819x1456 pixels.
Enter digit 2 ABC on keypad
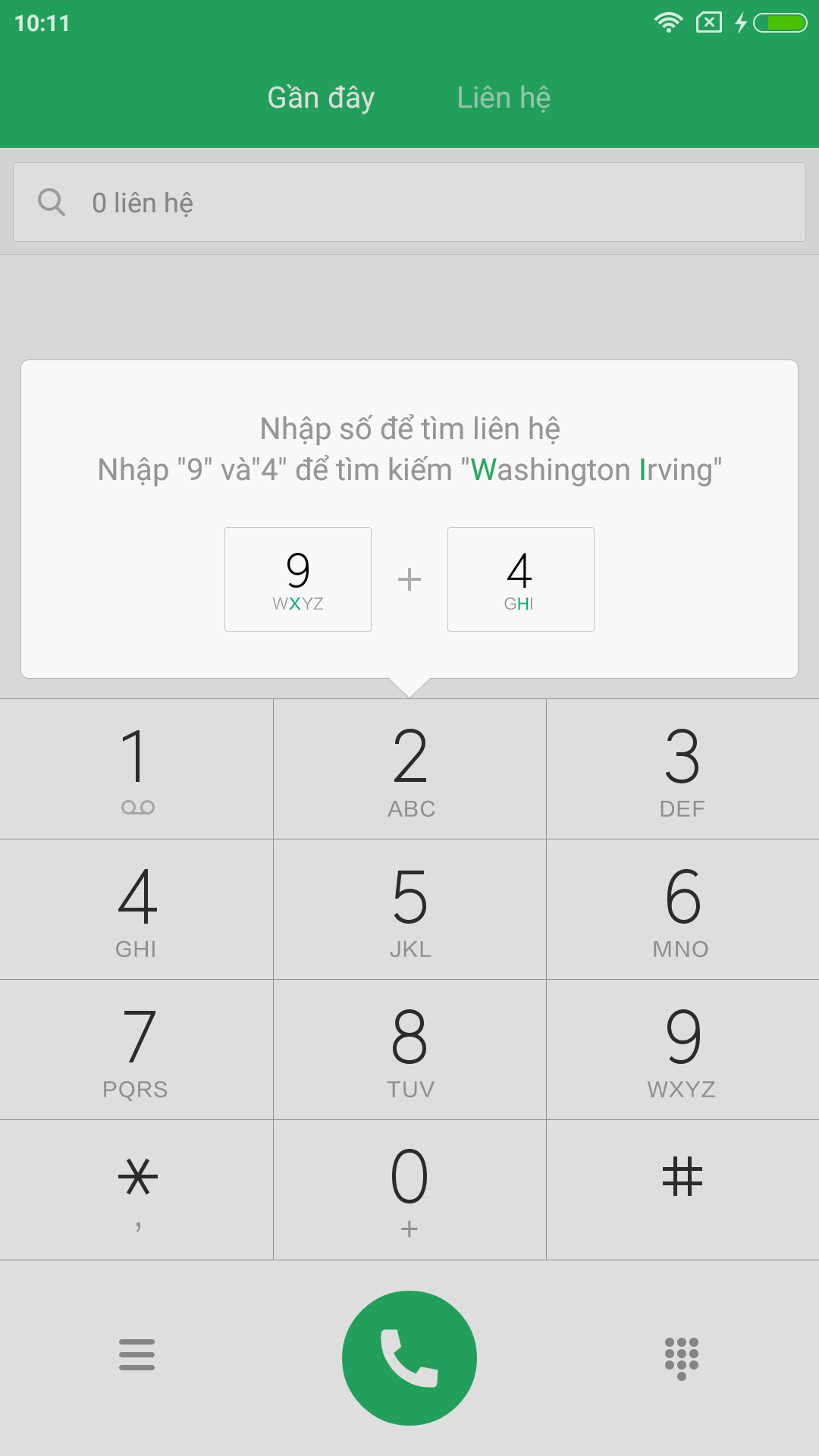click(x=409, y=769)
